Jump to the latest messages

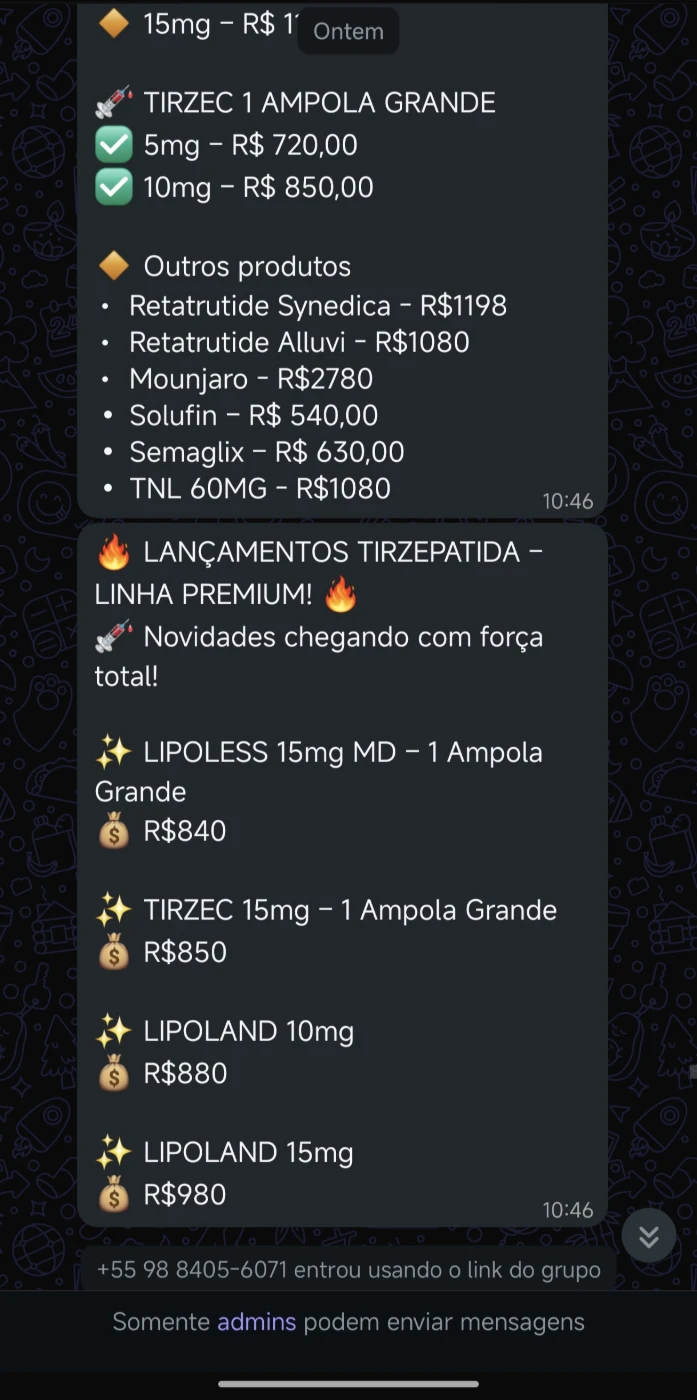point(648,1237)
